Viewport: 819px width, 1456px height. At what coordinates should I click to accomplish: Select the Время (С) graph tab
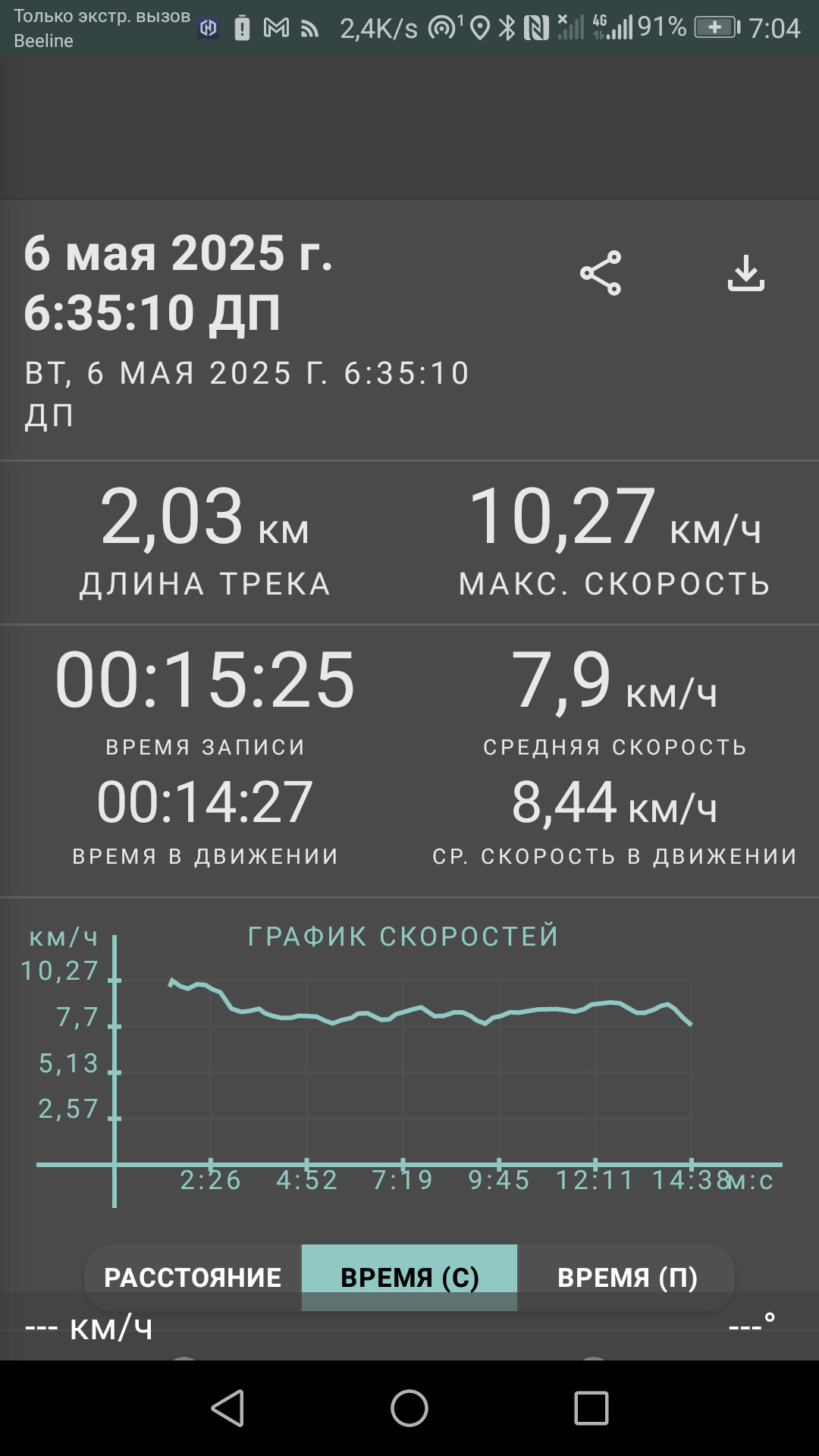409,1277
